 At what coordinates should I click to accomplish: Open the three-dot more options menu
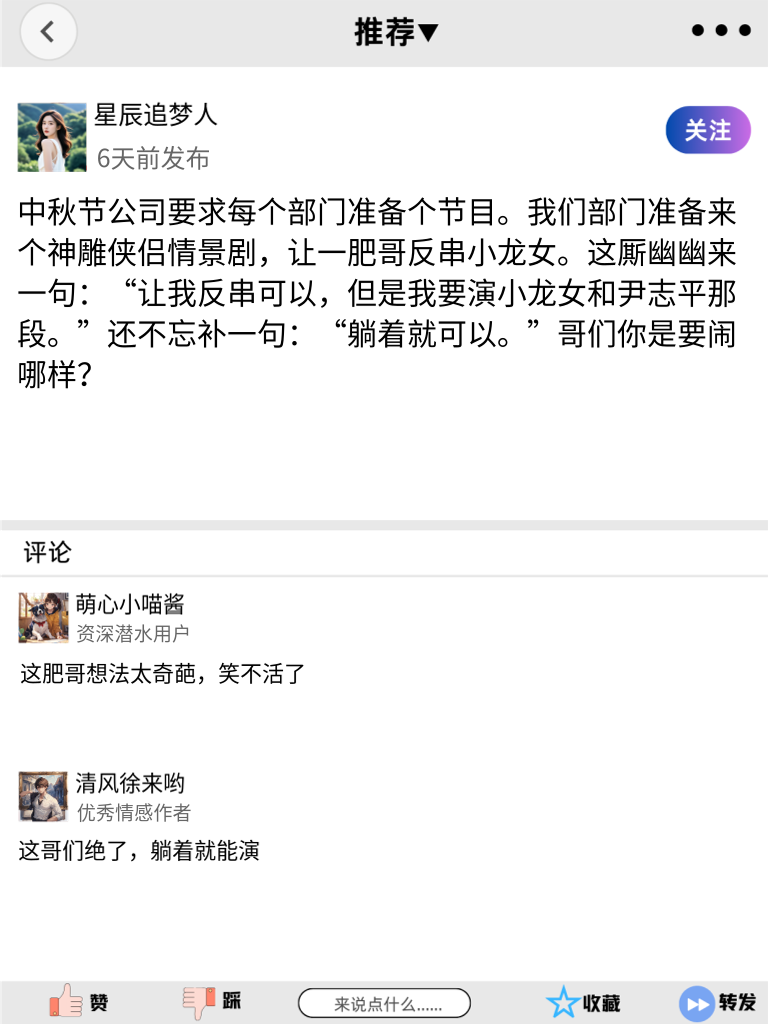coord(719,30)
